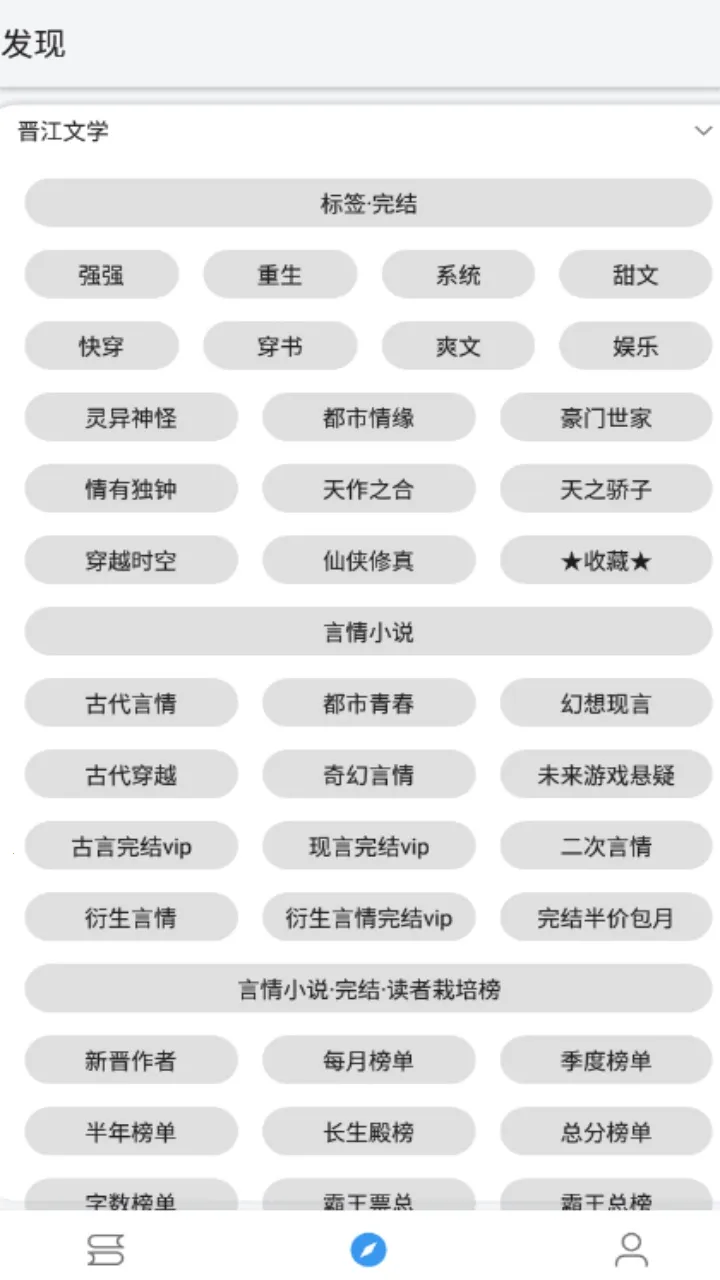The width and height of the screenshot is (720, 1280).
Task: Open the 快穿 category
Action: [x=101, y=347]
